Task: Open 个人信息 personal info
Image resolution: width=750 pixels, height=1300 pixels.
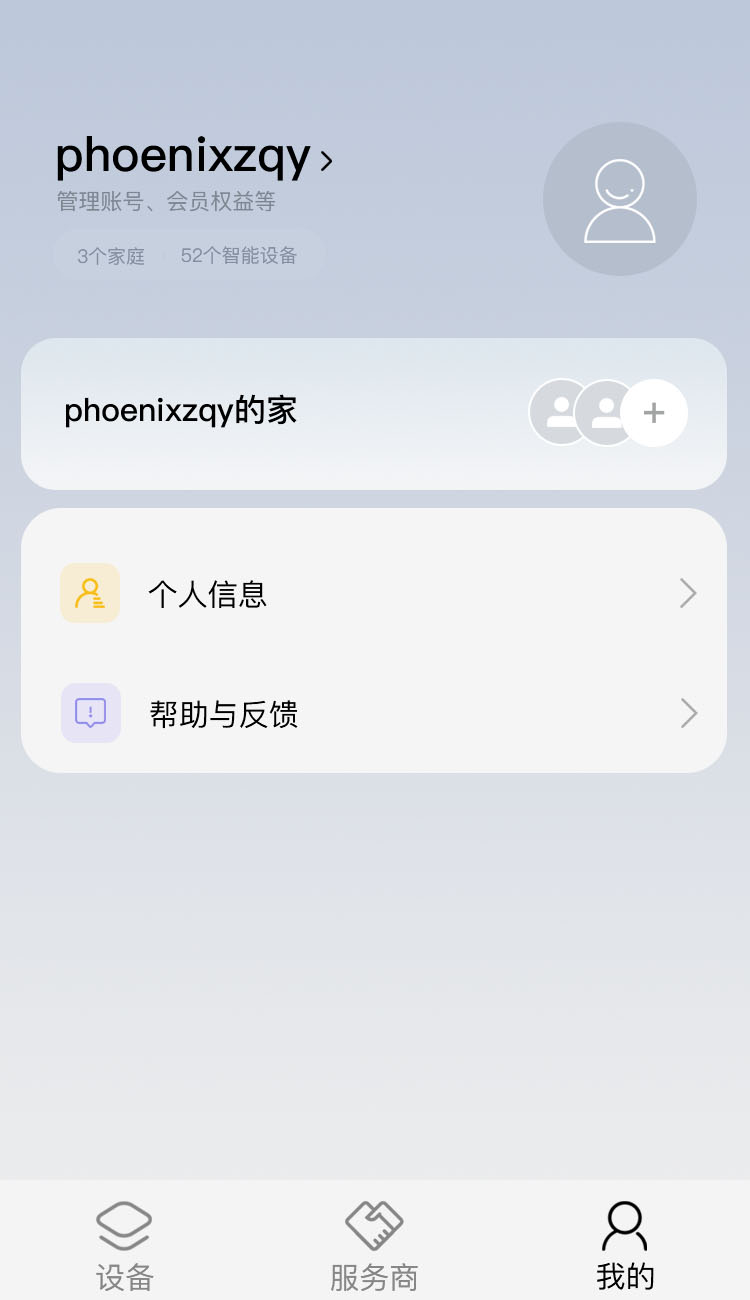Action: point(373,594)
